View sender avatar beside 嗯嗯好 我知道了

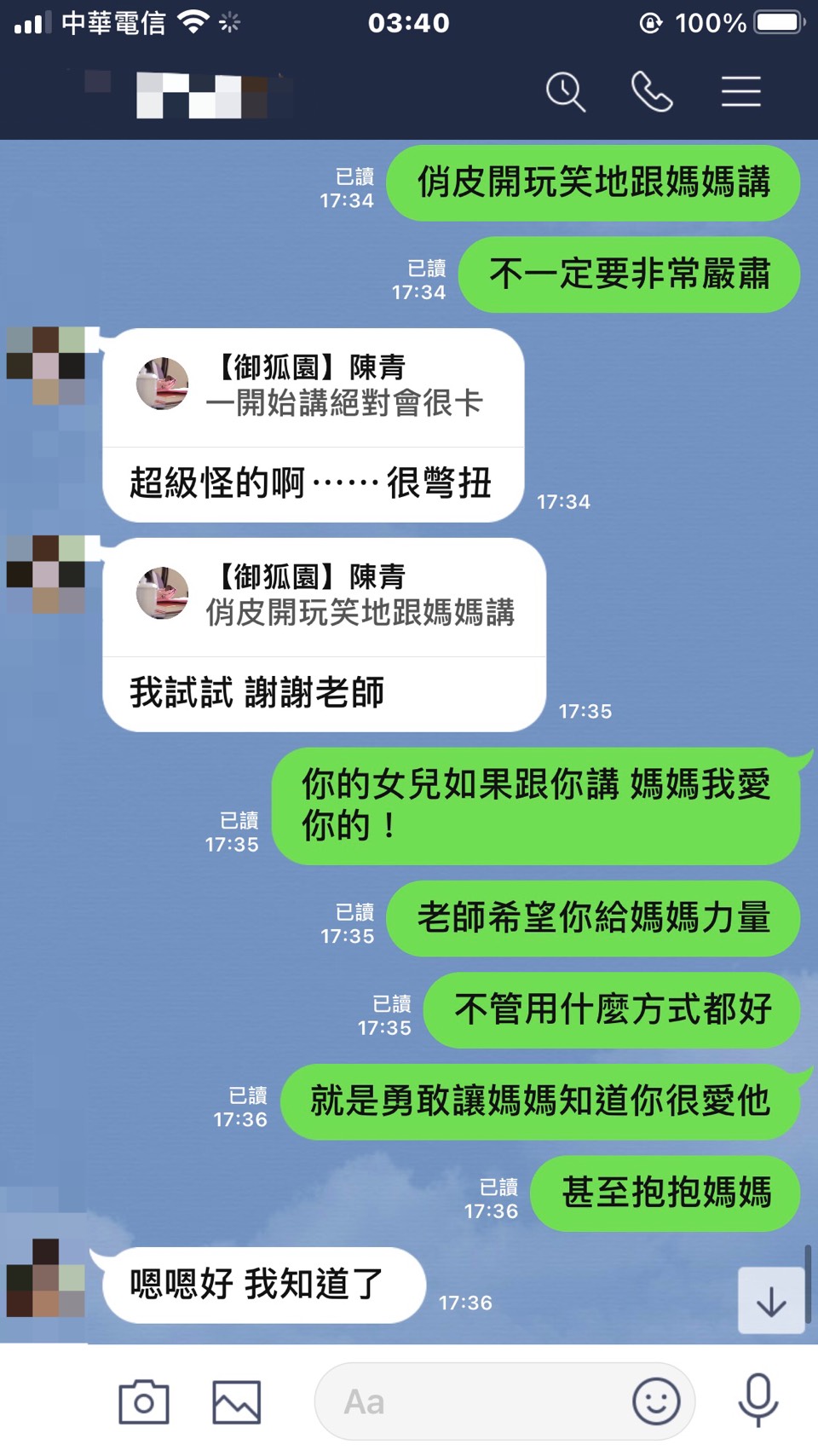coord(46,1277)
